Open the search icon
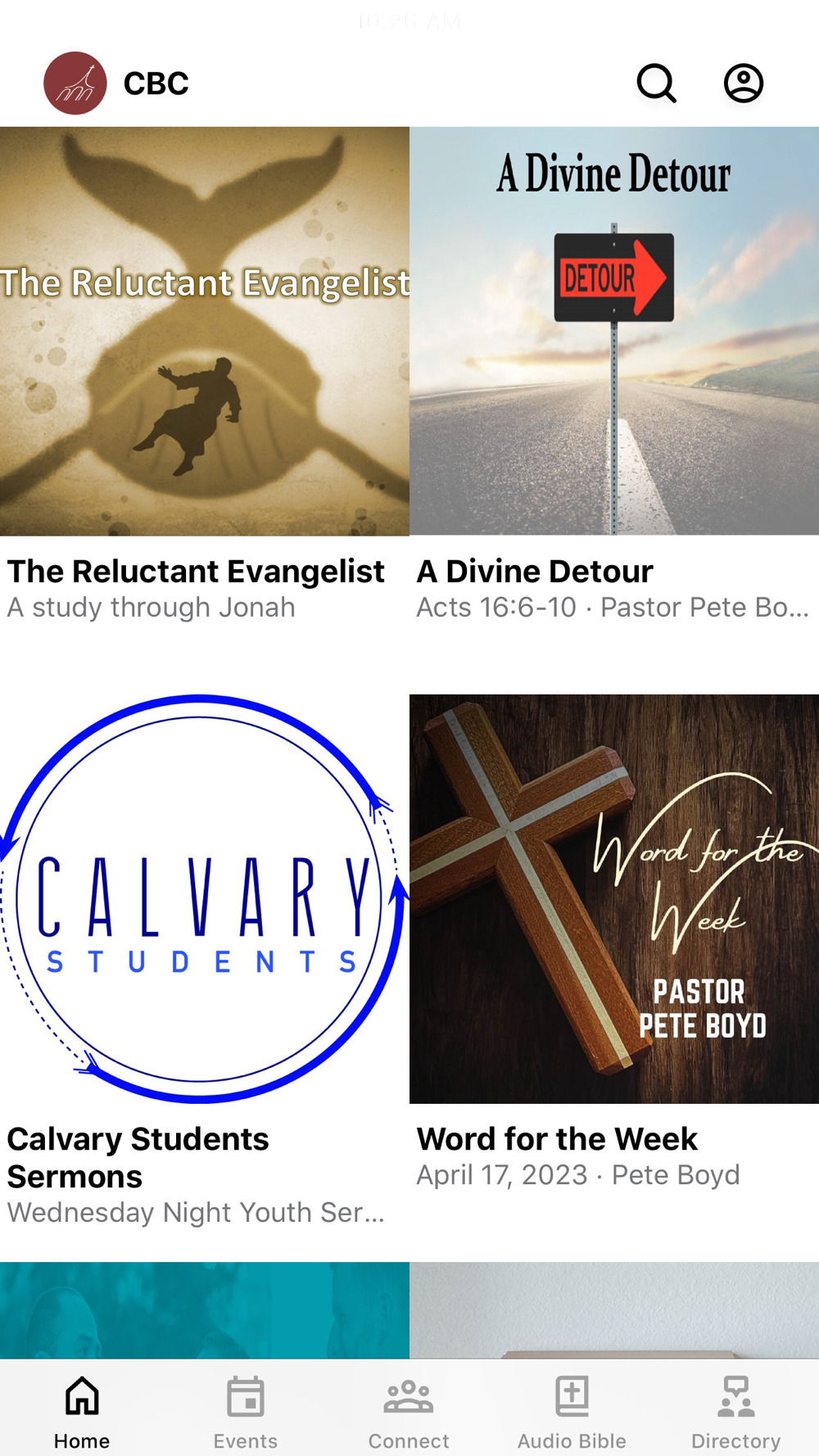819x1456 pixels. [657, 83]
